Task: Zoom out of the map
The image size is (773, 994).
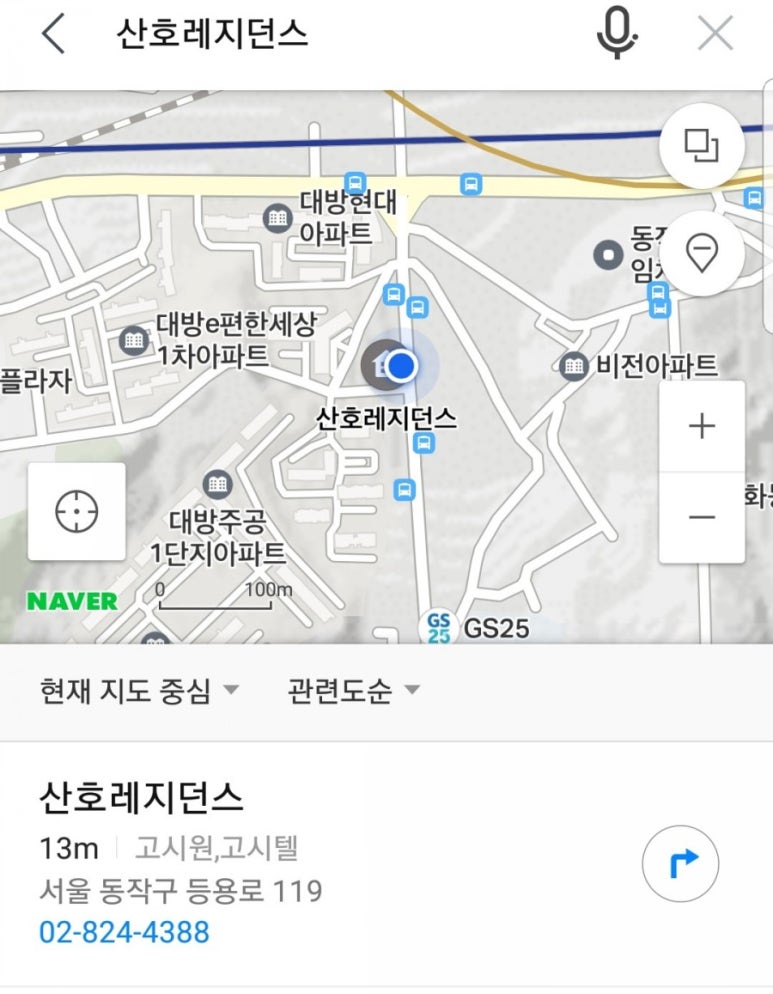Action: click(702, 517)
